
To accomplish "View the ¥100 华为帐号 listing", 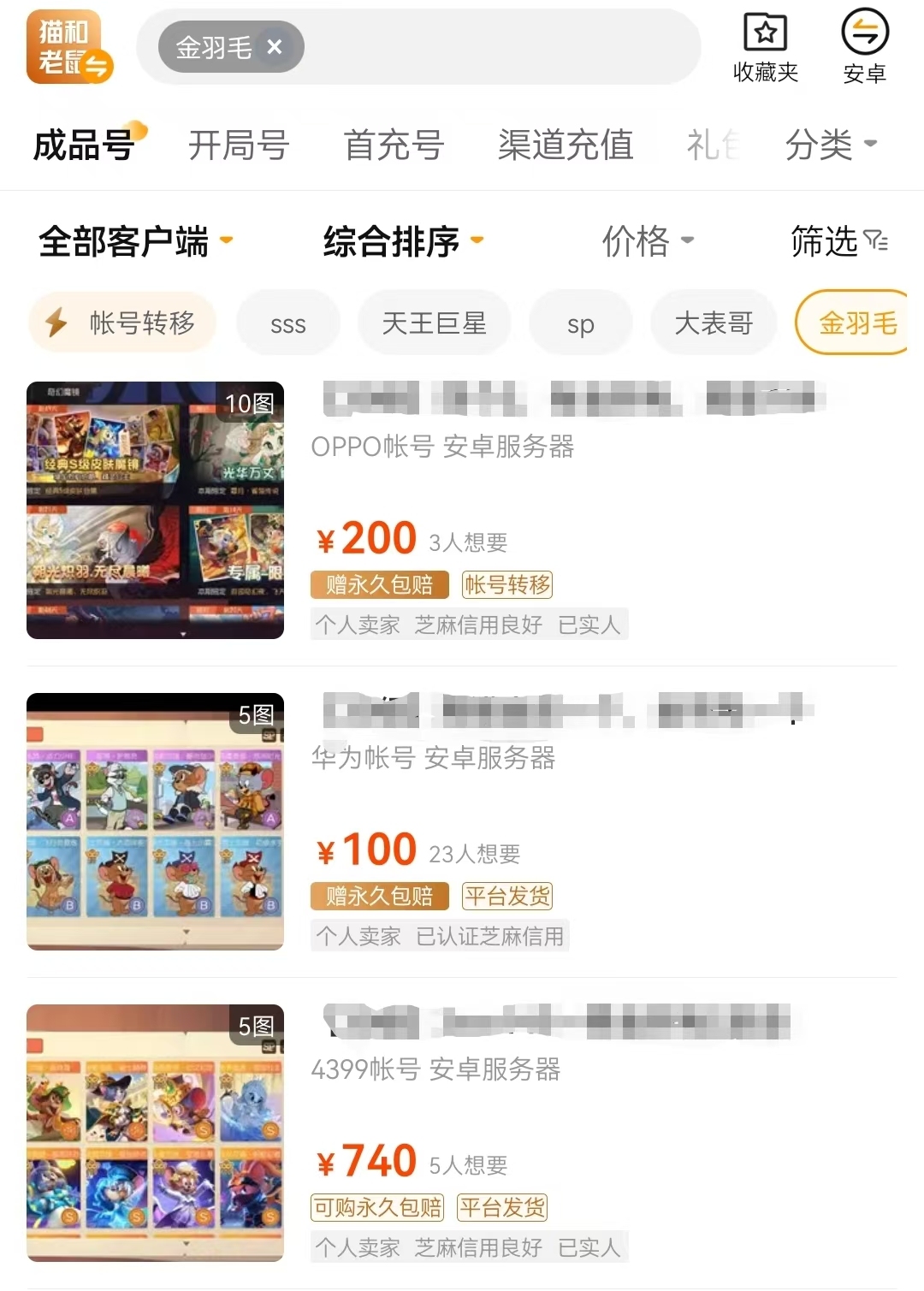I will 462,821.
